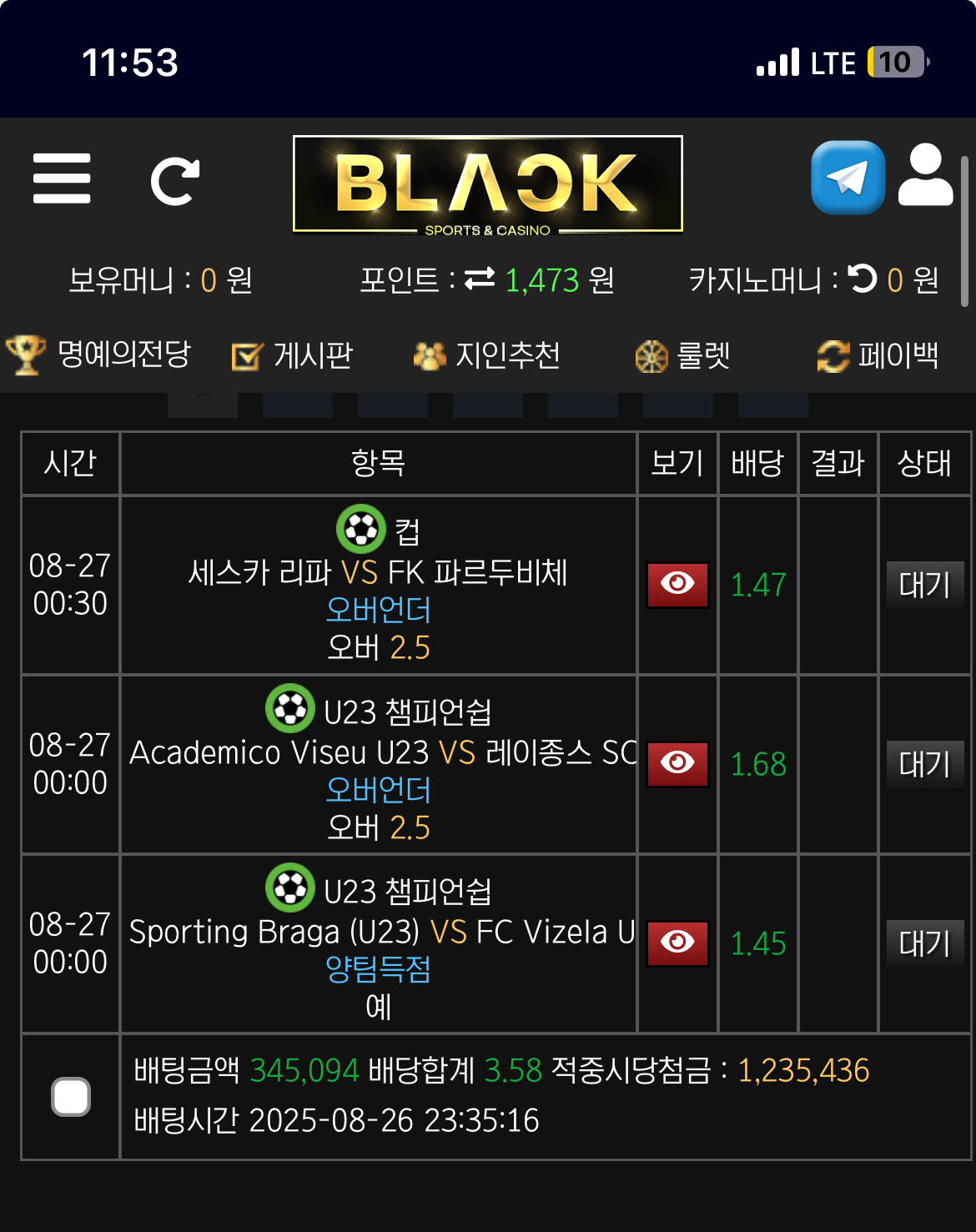
Task: Open the hamburger menu
Action: click(x=62, y=179)
